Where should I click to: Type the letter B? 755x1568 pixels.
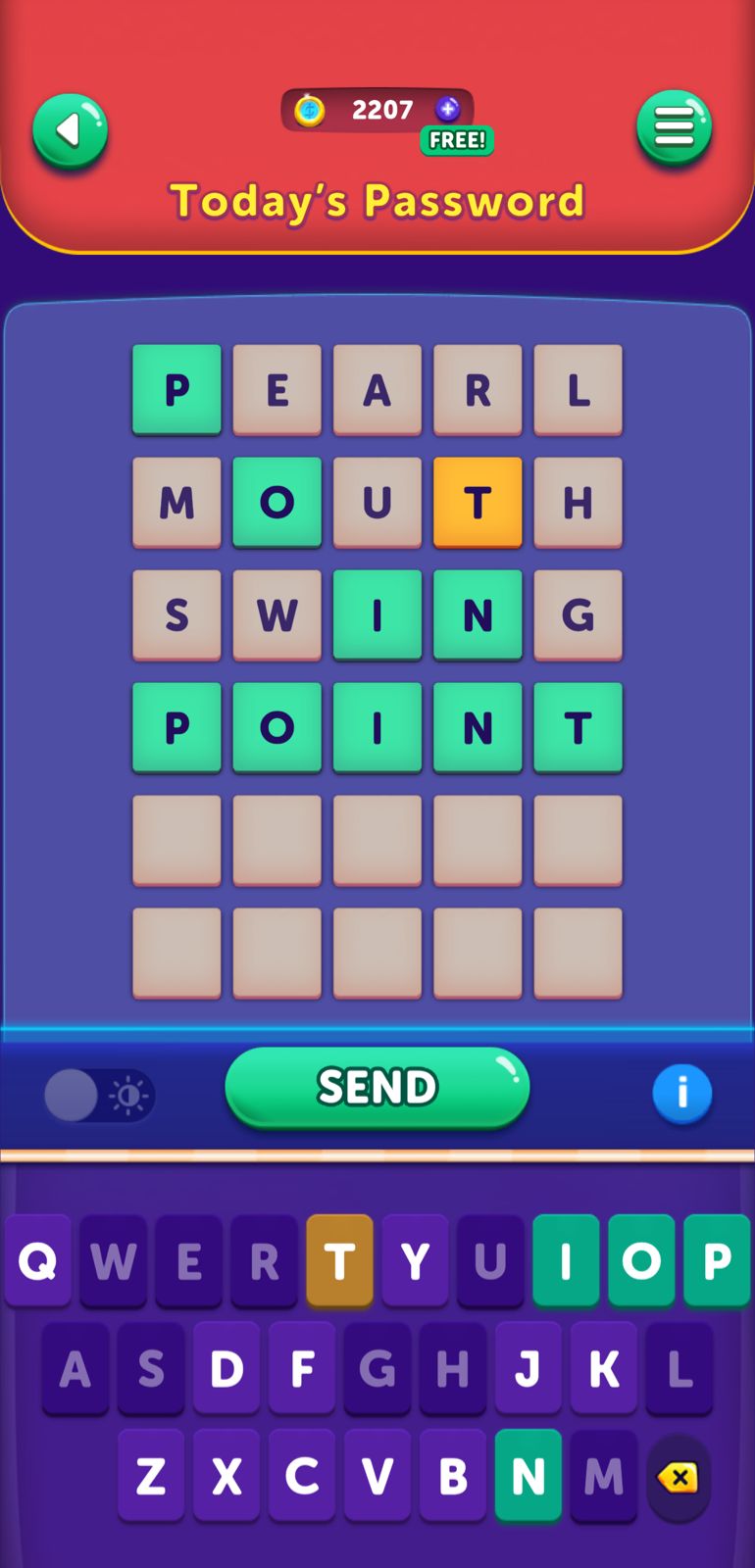point(453,1475)
